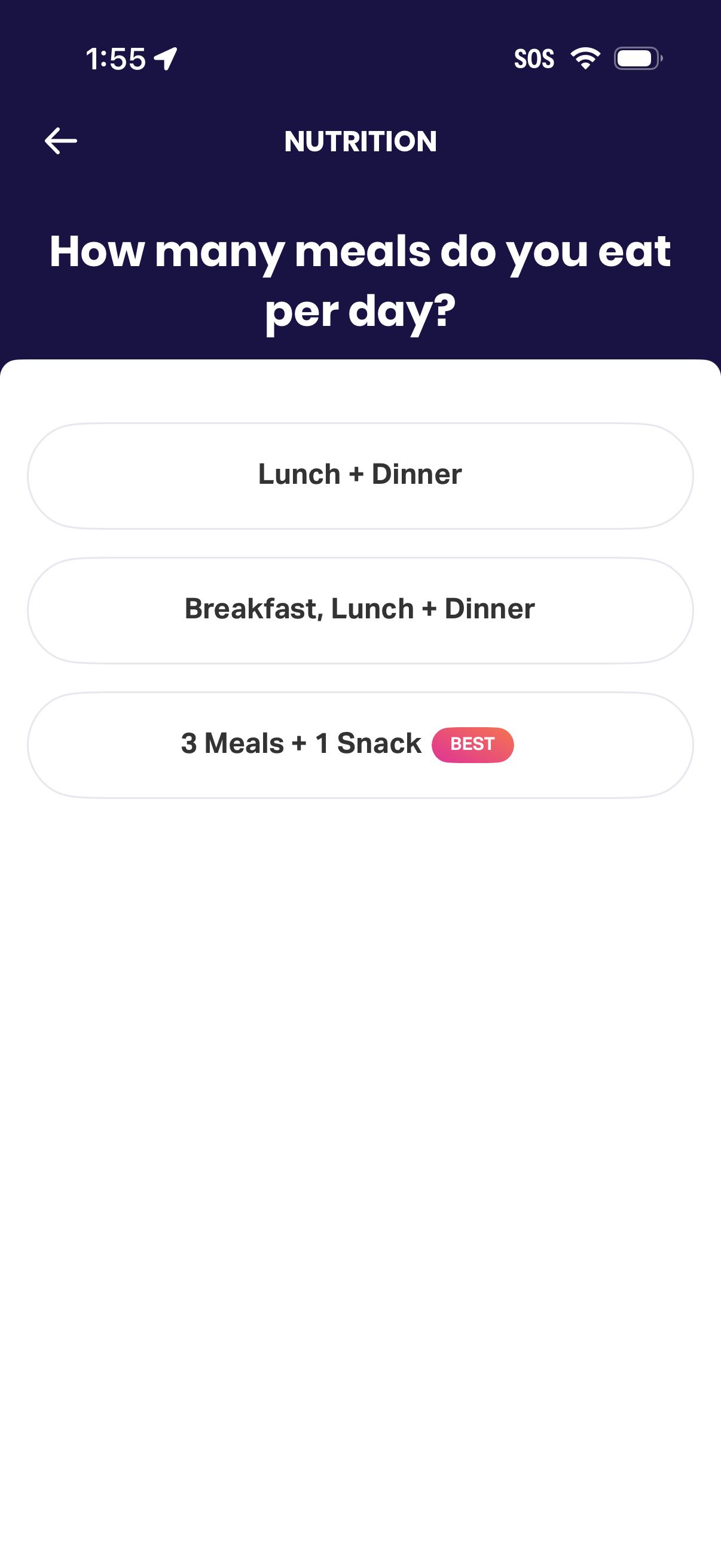Select the Lunch + Dinner option

click(360, 475)
